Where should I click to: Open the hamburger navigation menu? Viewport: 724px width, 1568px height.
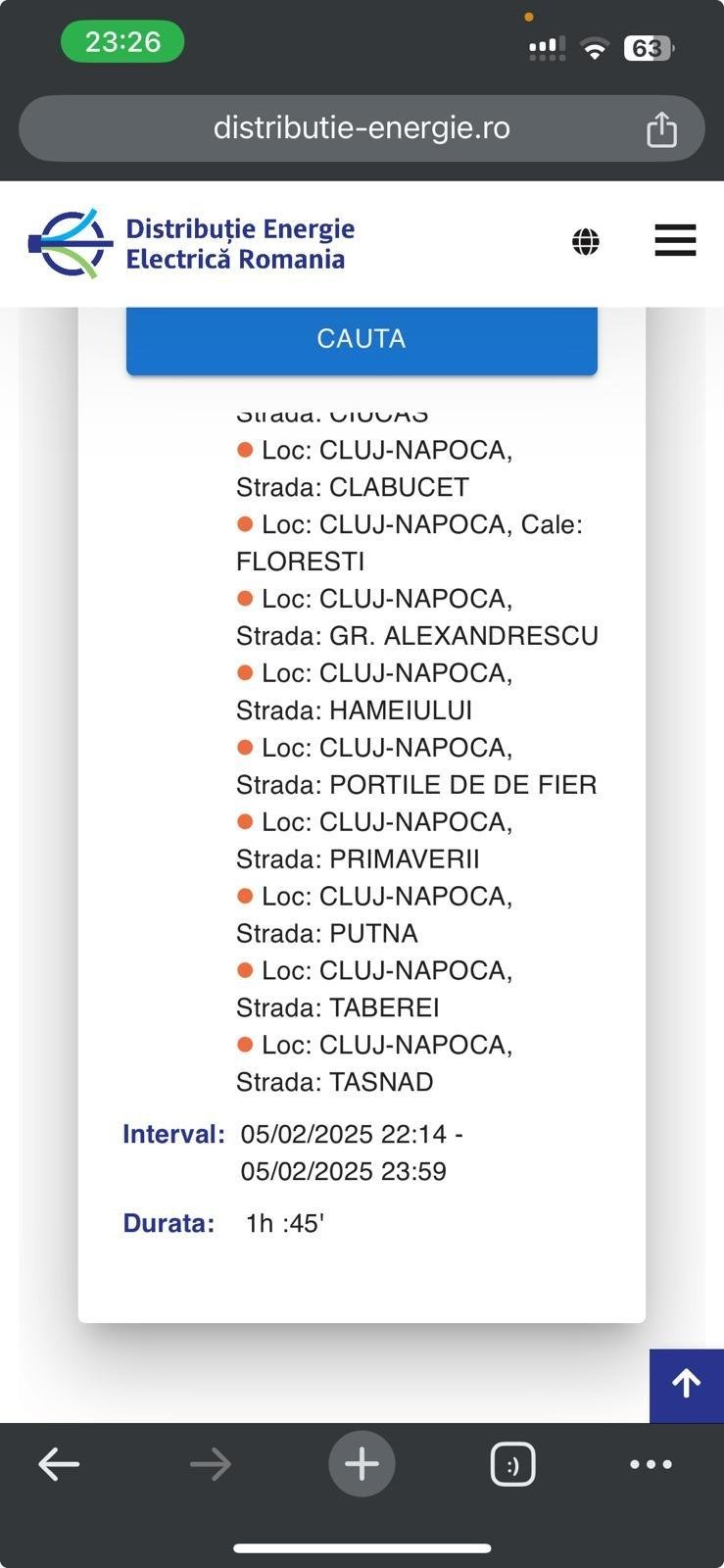675,240
